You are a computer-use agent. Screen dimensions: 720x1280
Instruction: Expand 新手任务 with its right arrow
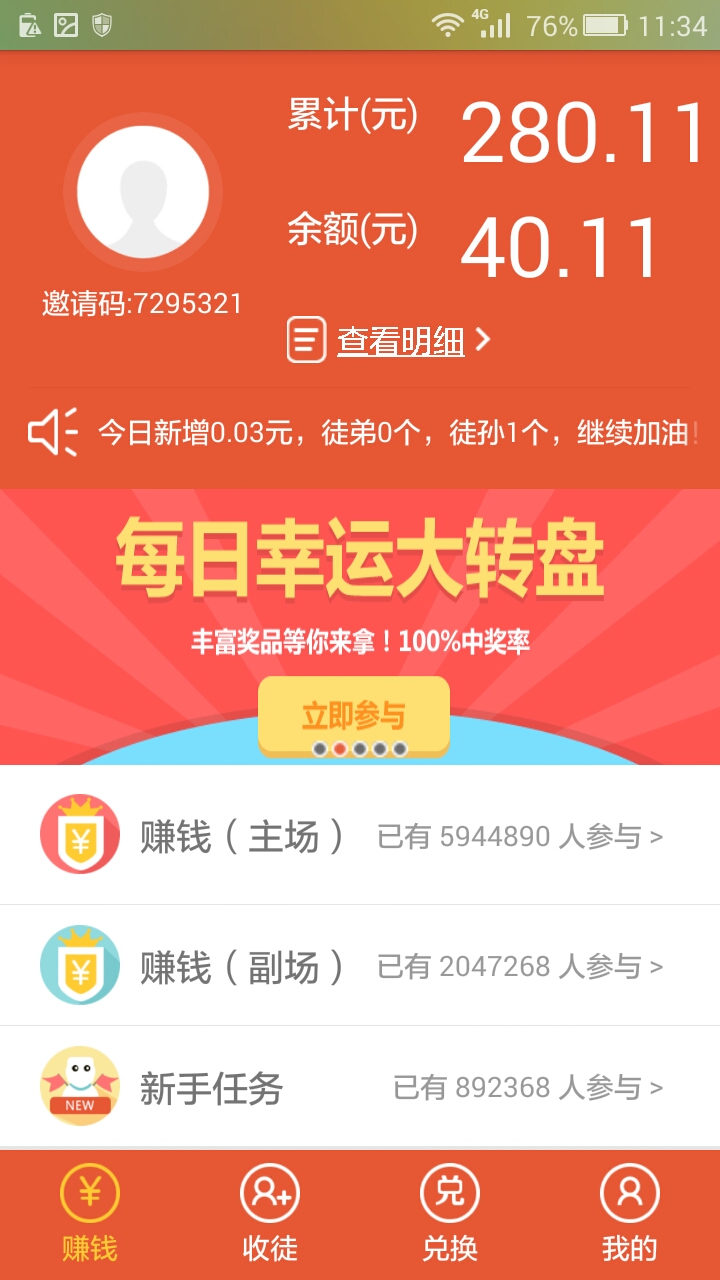coord(657,1086)
